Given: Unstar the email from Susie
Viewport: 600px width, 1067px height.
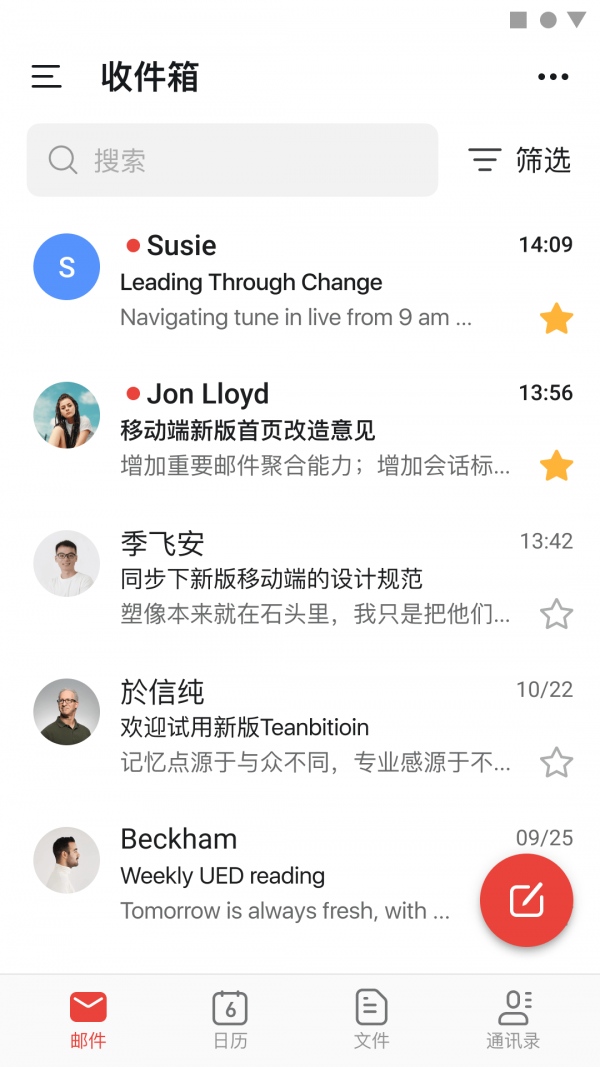Looking at the screenshot, I should [556, 319].
